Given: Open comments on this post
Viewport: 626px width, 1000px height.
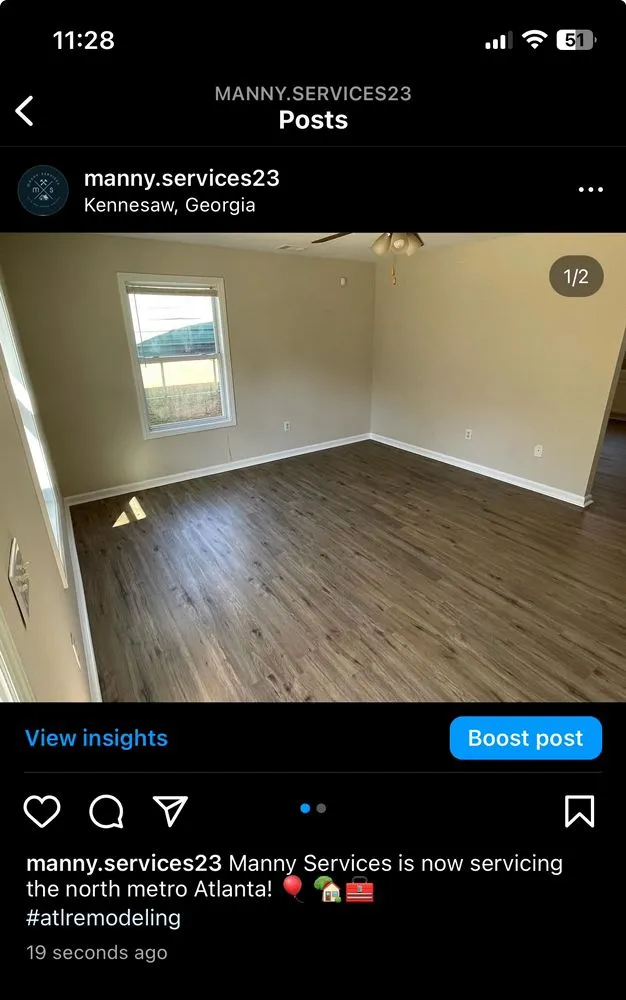Looking at the screenshot, I should coord(106,811).
